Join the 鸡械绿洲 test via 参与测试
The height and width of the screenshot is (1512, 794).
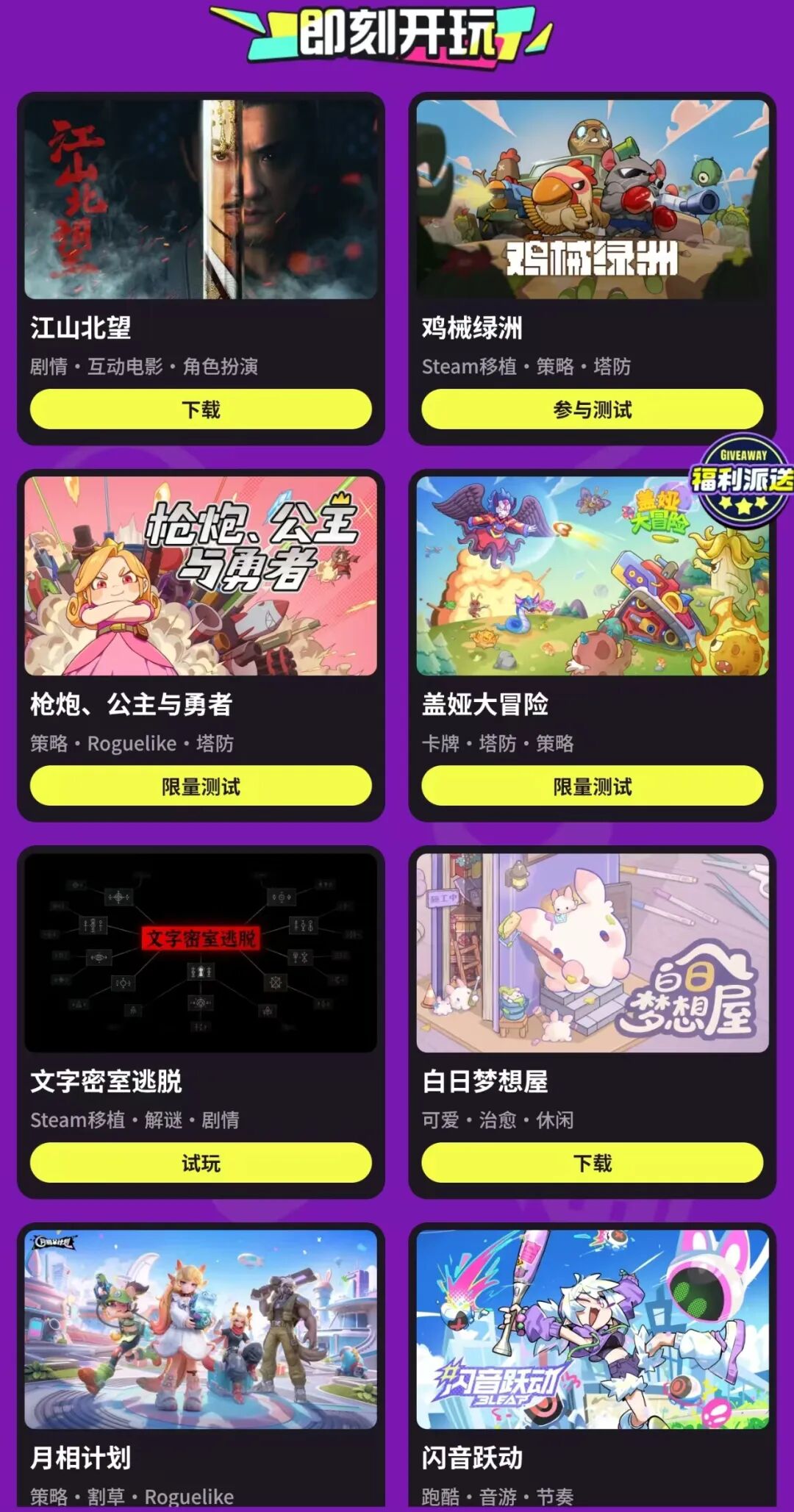pyautogui.click(x=593, y=409)
